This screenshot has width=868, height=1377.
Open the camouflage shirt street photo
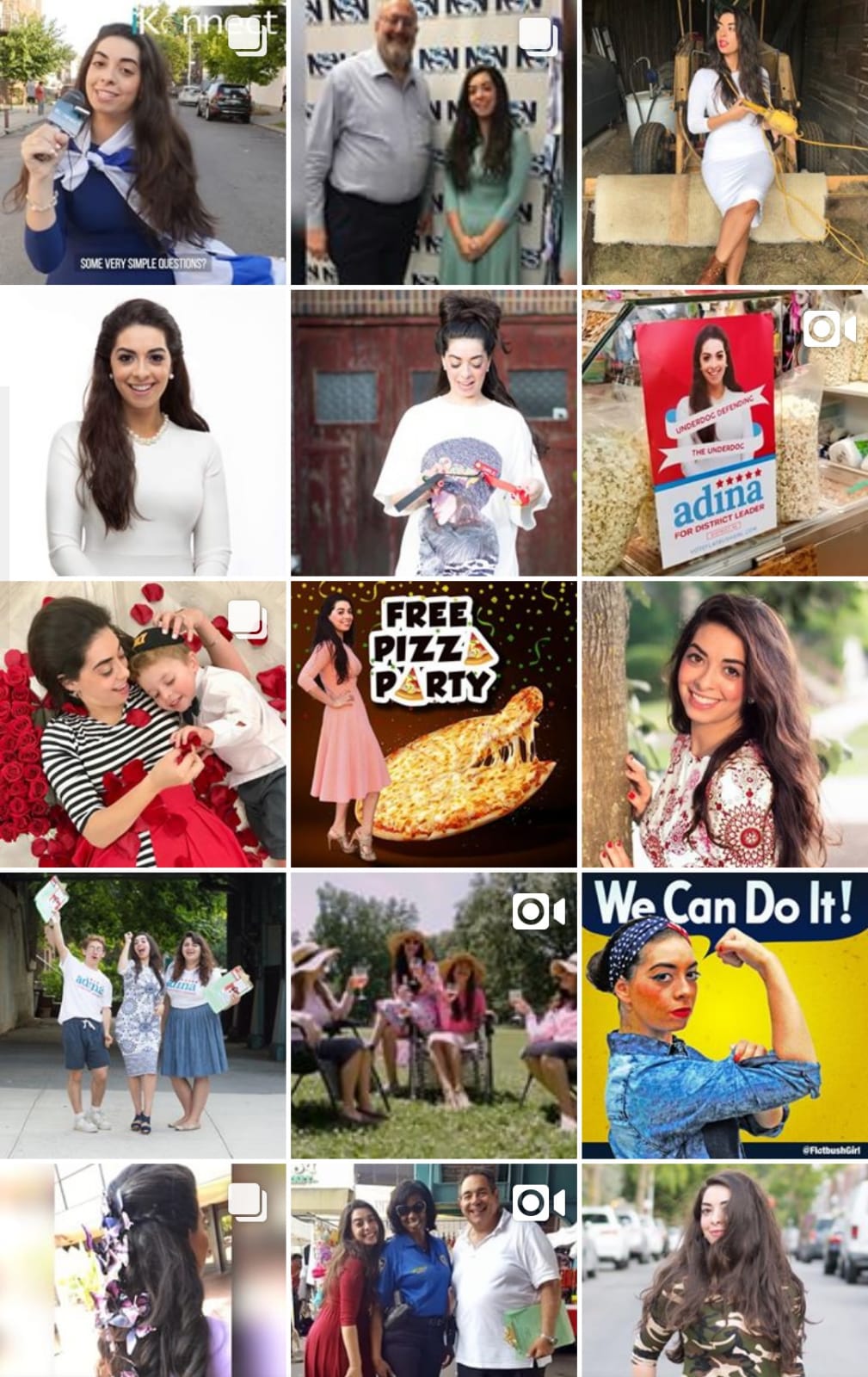724,1270
